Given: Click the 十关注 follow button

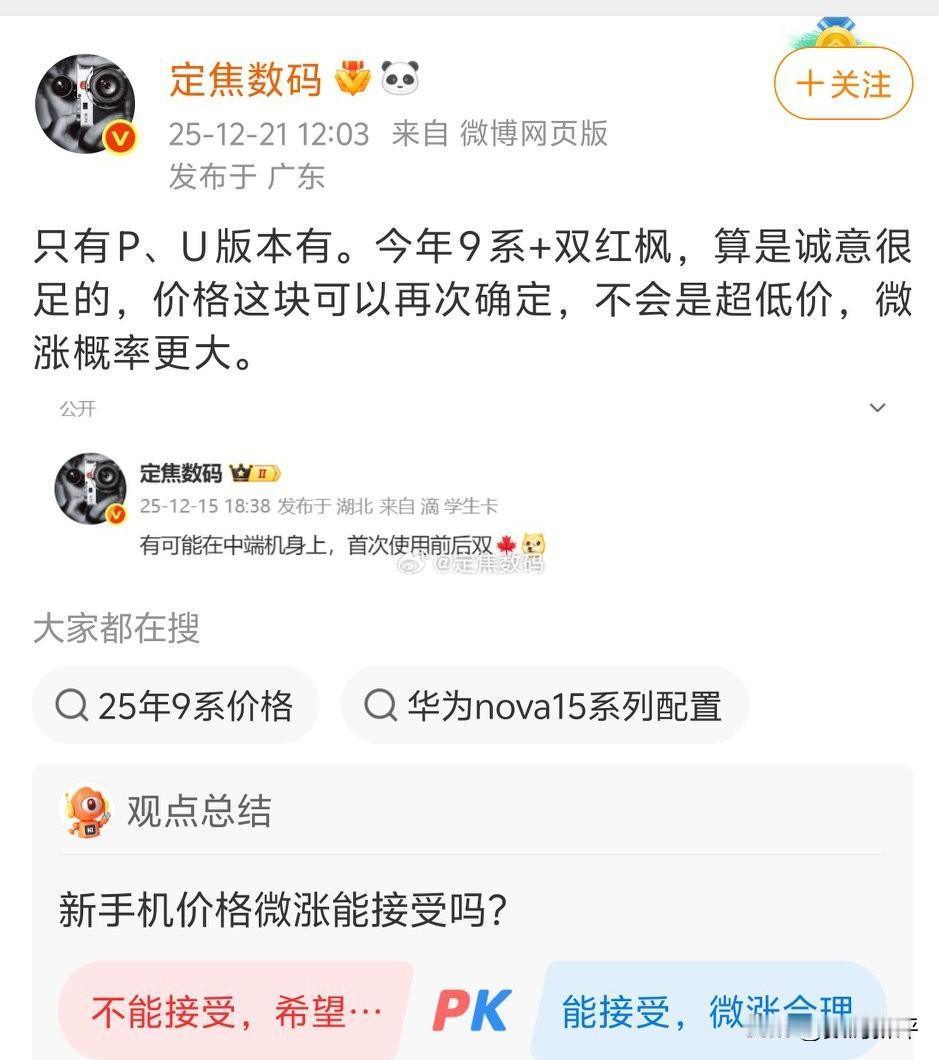Looking at the screenshot, I should tap(843, 85).
